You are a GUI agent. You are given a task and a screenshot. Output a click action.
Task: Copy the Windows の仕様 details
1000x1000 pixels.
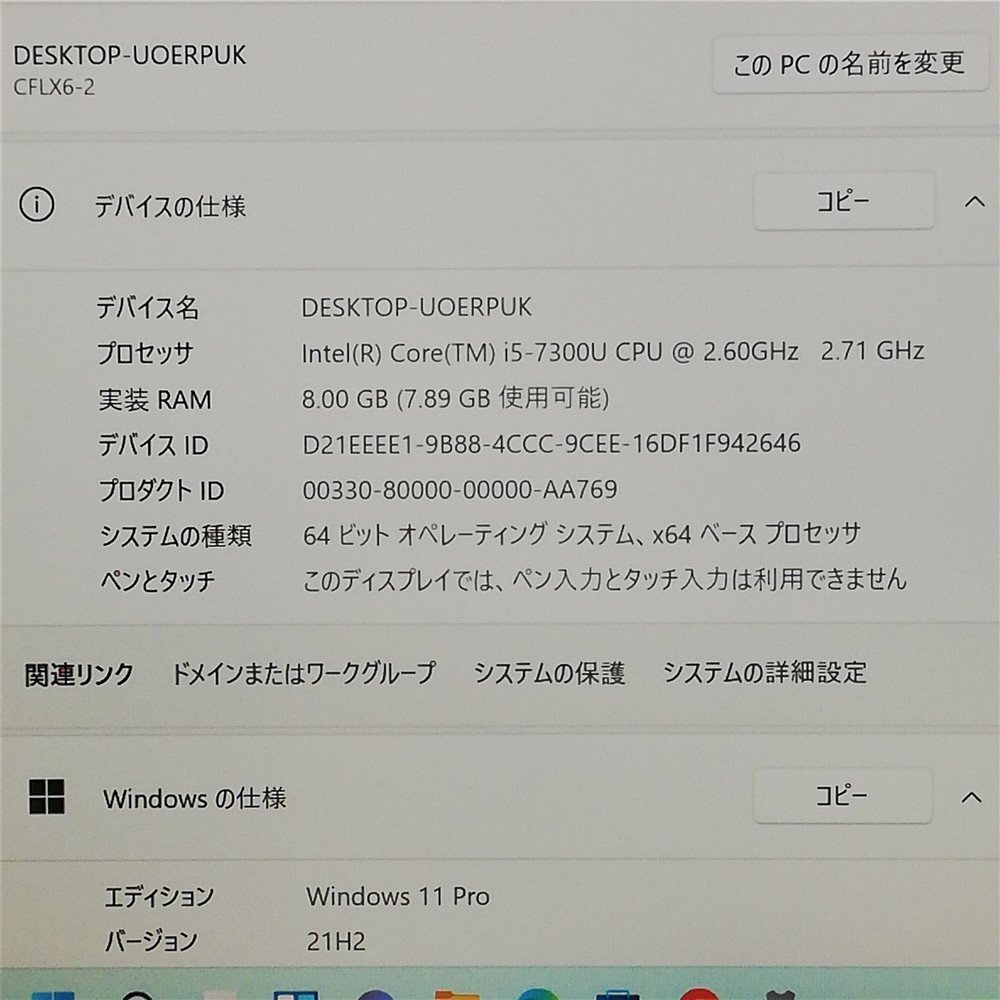(x=842, y=796)
